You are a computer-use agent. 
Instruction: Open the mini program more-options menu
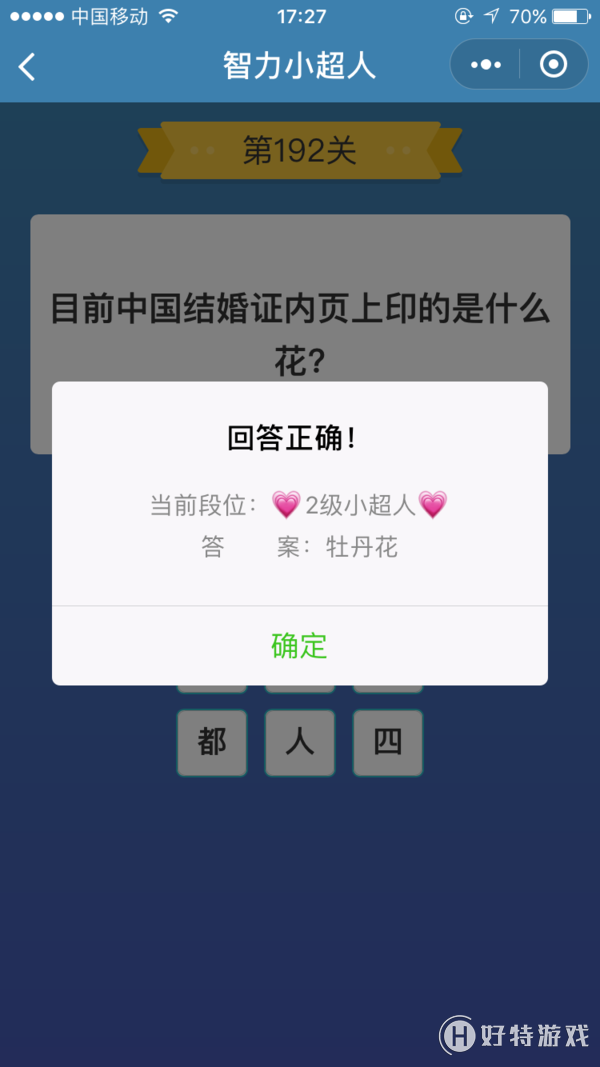[485, 65]
